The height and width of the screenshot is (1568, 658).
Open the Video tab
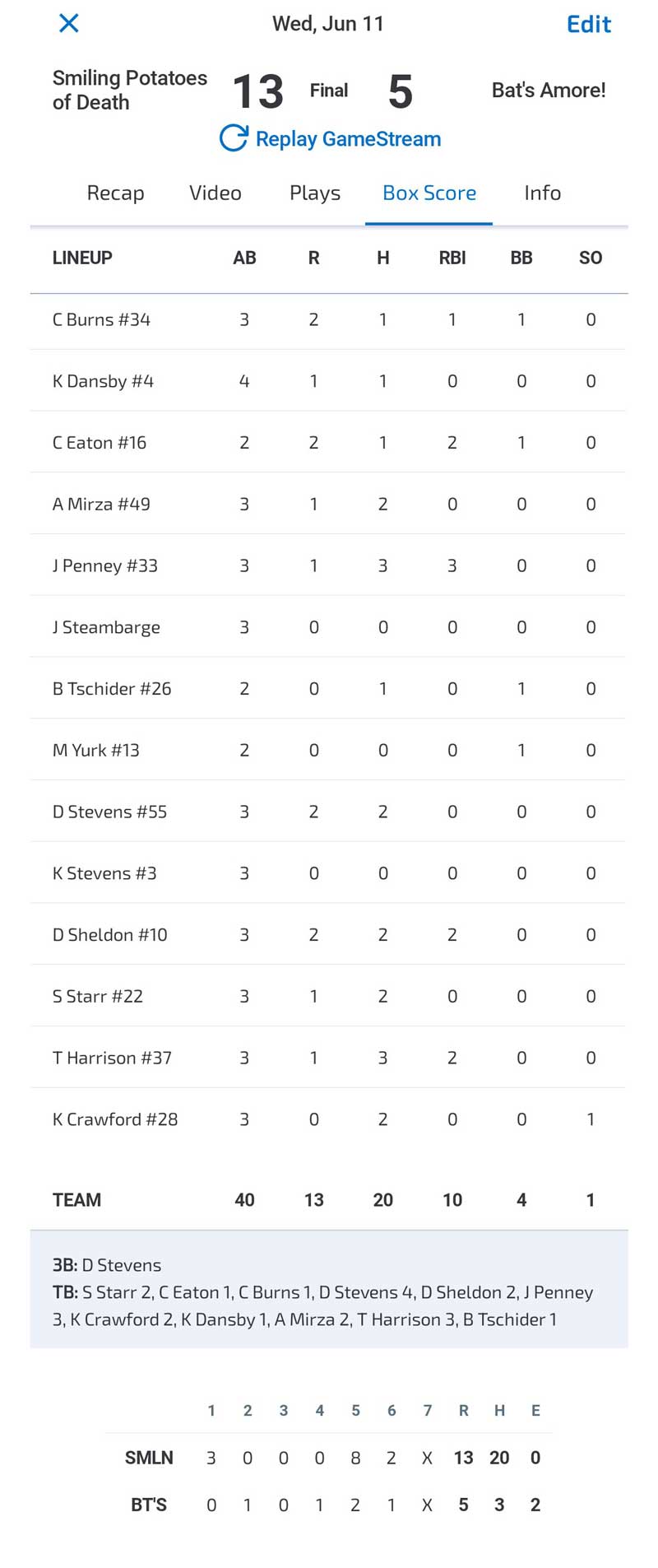(x=215, y=193)
